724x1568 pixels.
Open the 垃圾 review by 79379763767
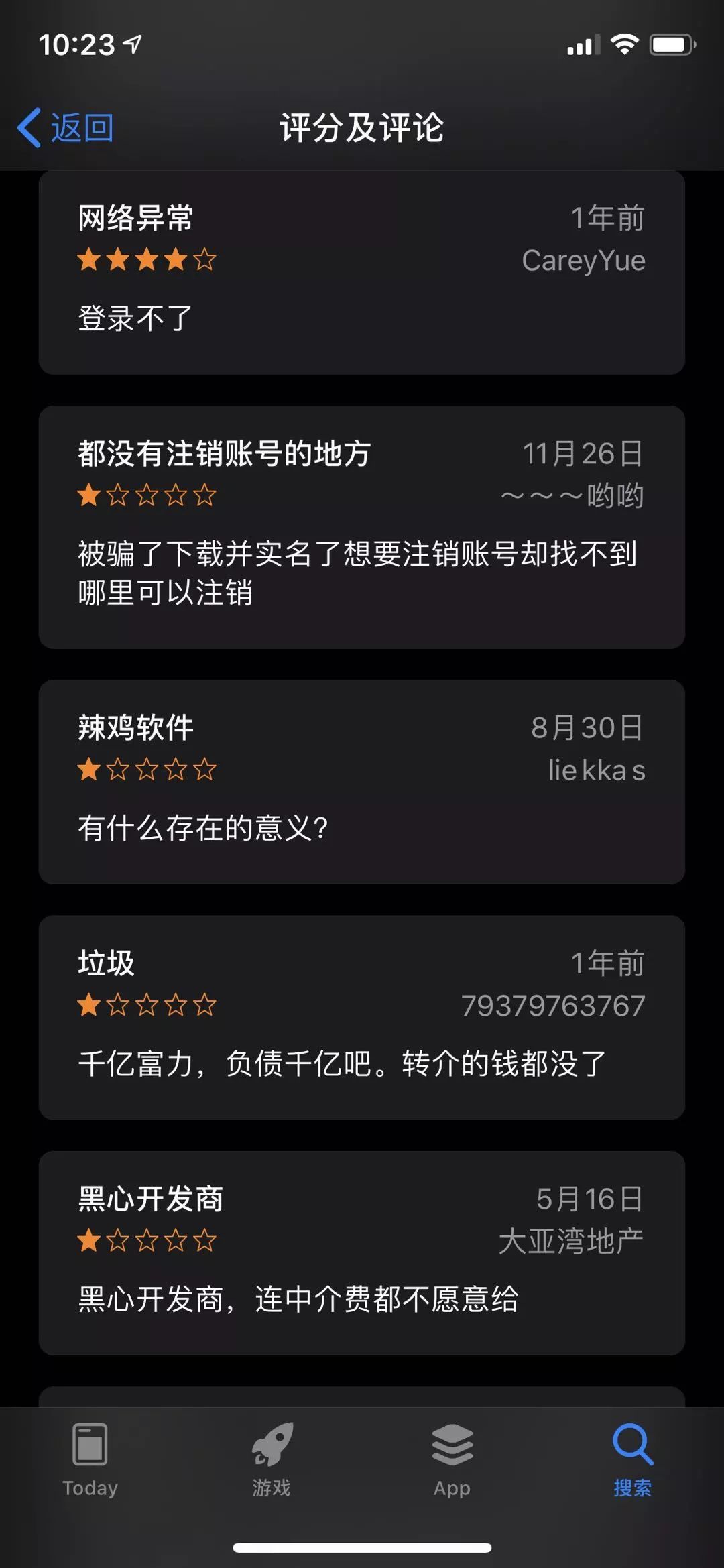[362, 1018]
